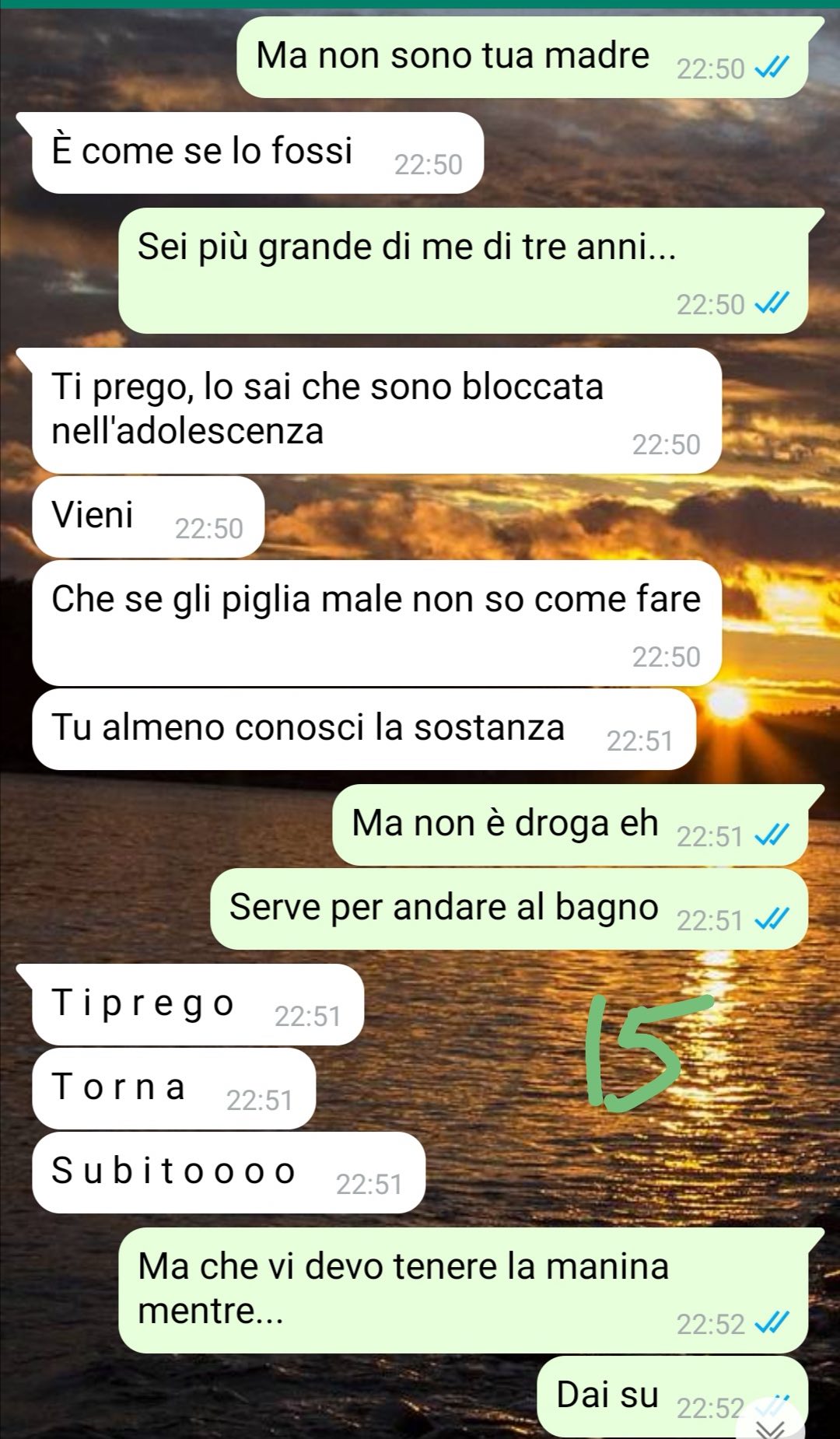The image size is (840, 1439).
Task: Jump to the latest messages with the double-chevron button
Action: (772, 1428)
